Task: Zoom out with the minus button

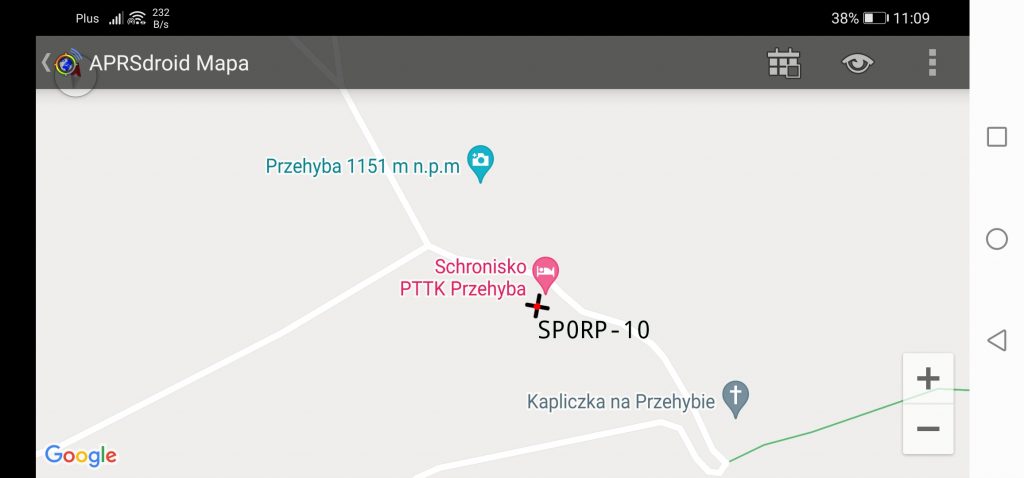Action: [928, 429]
